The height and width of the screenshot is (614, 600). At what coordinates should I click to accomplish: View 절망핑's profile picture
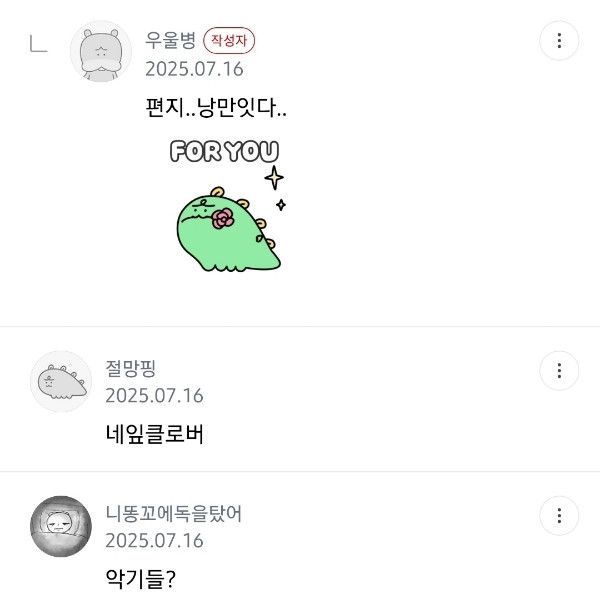pos(62,381)
